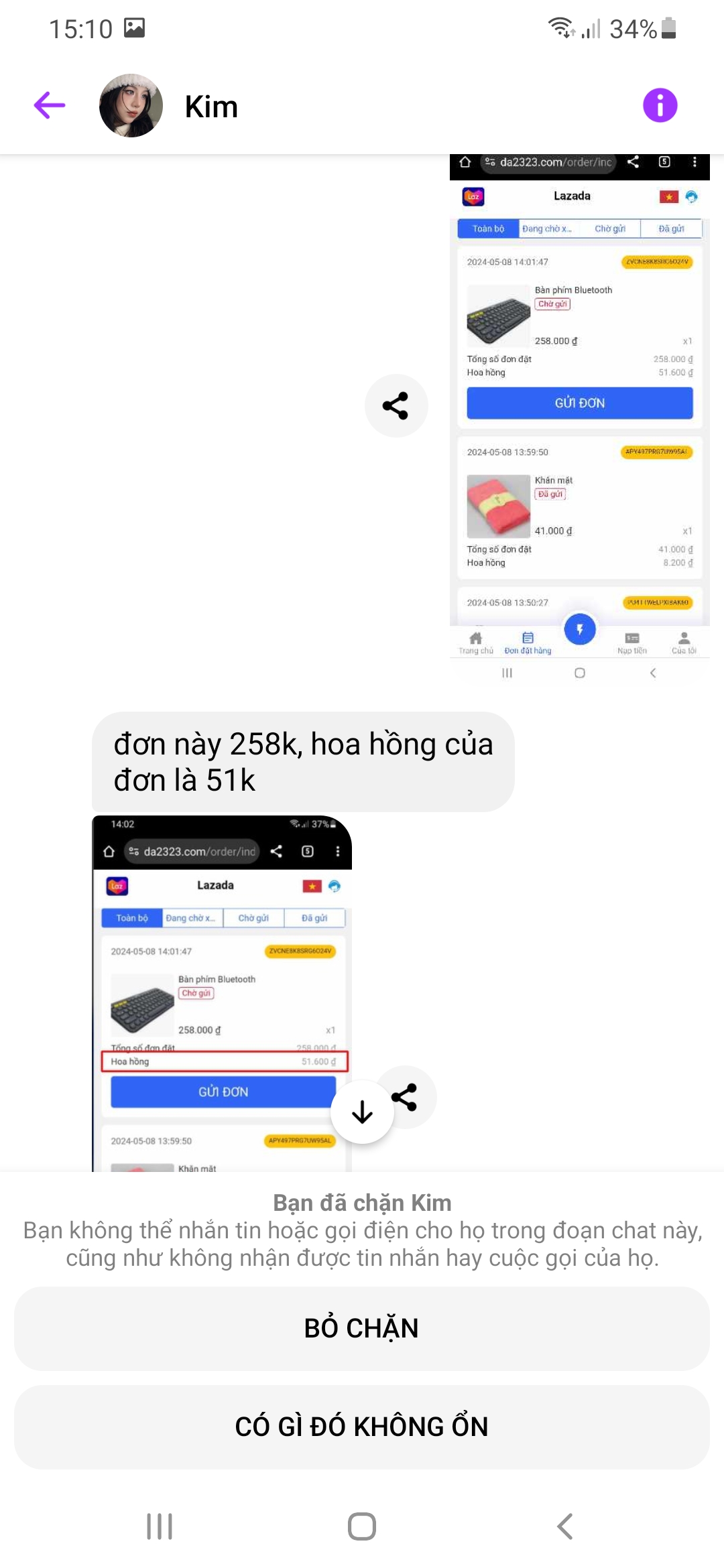724x1568 pixels.
Task: Share the sent Lazada order screenshot
Action: [396, 406]
